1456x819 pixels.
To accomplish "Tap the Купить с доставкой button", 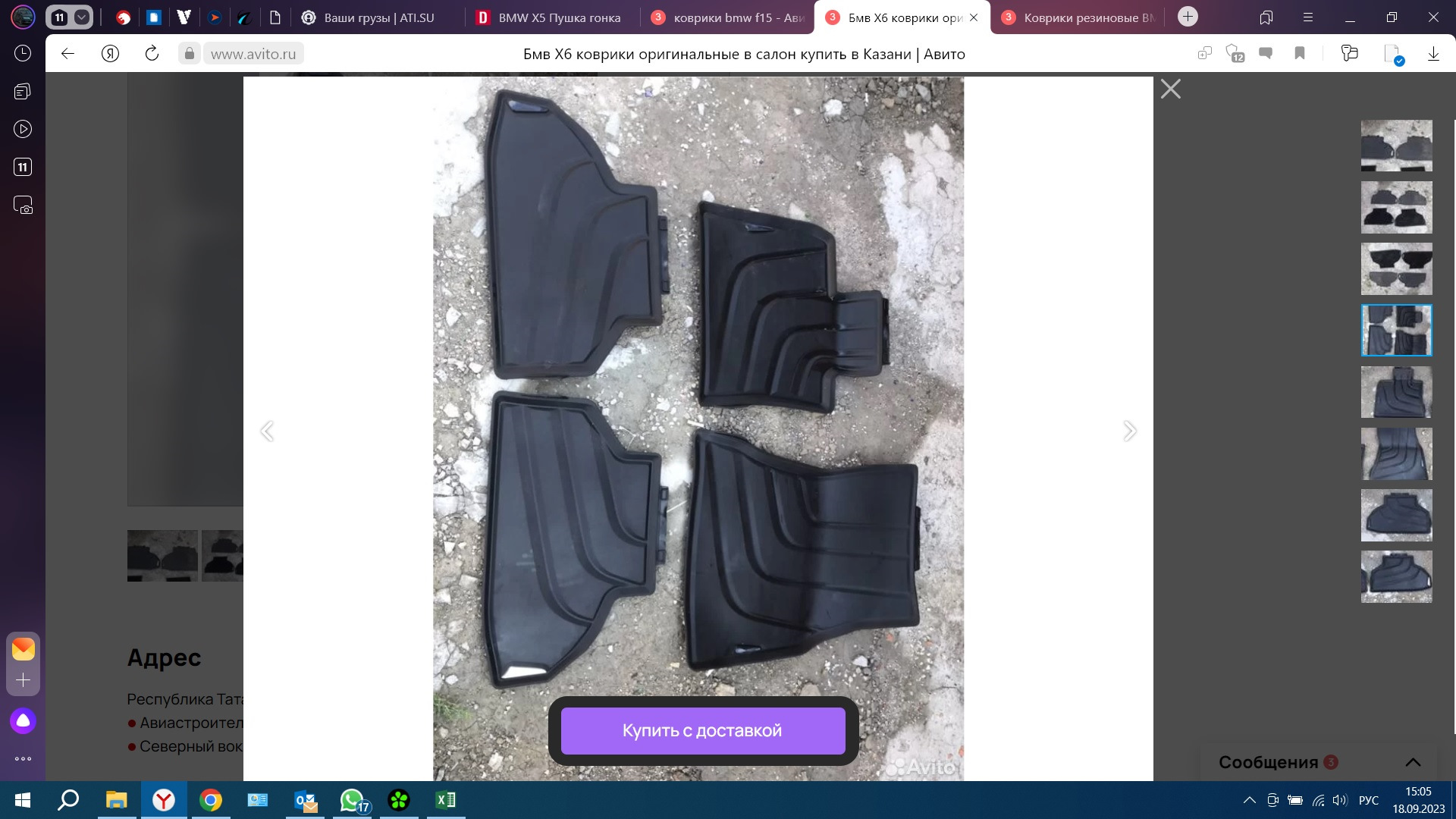I will click(702, 731).
